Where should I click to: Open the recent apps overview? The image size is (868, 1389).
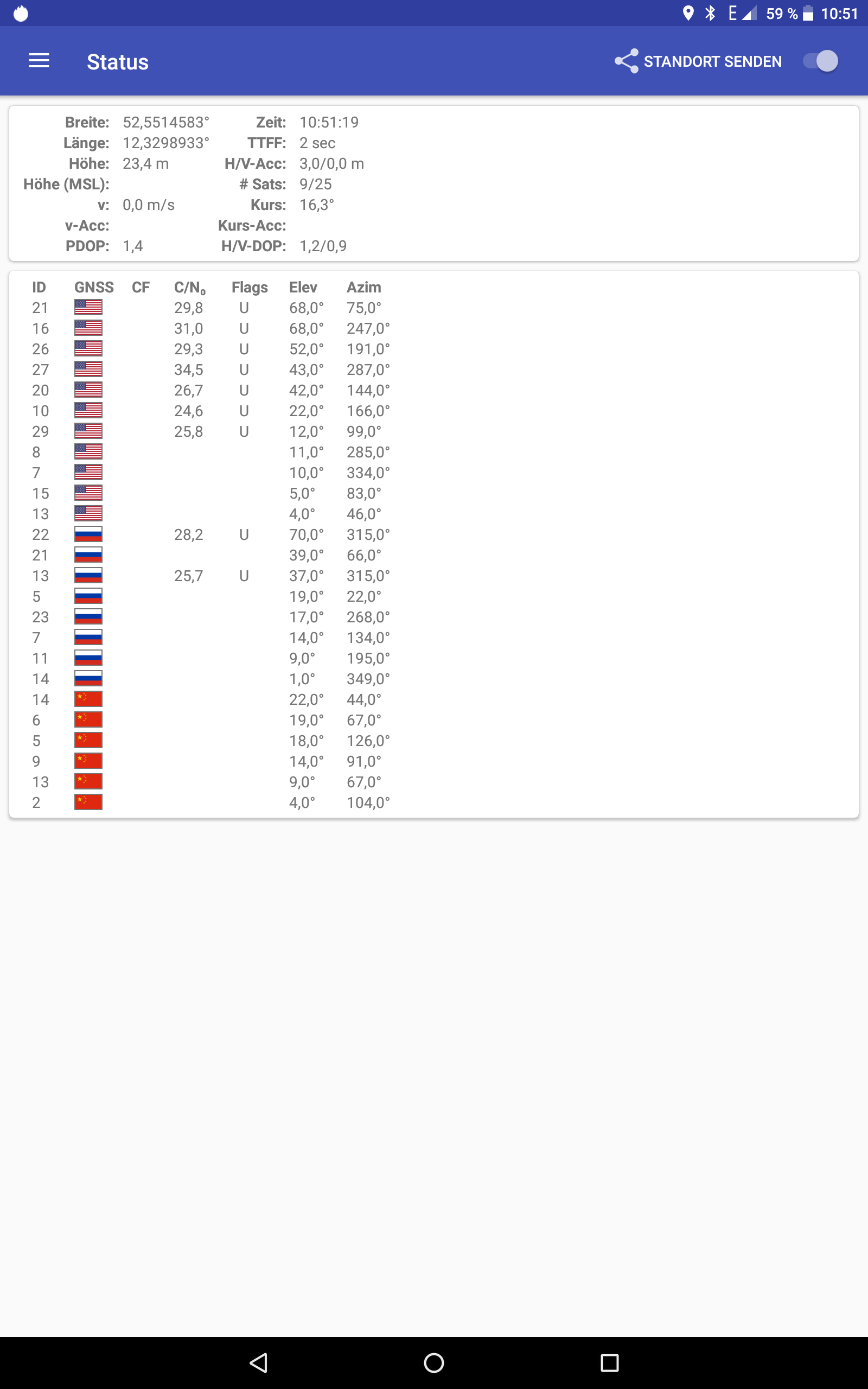point(609,1362)
